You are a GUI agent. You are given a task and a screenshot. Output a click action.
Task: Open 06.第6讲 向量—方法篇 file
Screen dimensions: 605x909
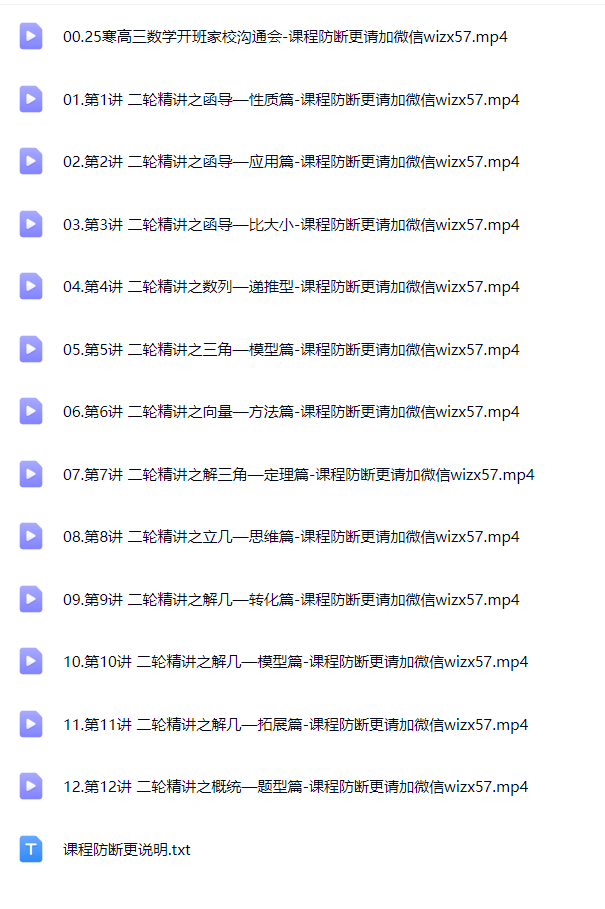pyautogui.click(x=291, y=412)
